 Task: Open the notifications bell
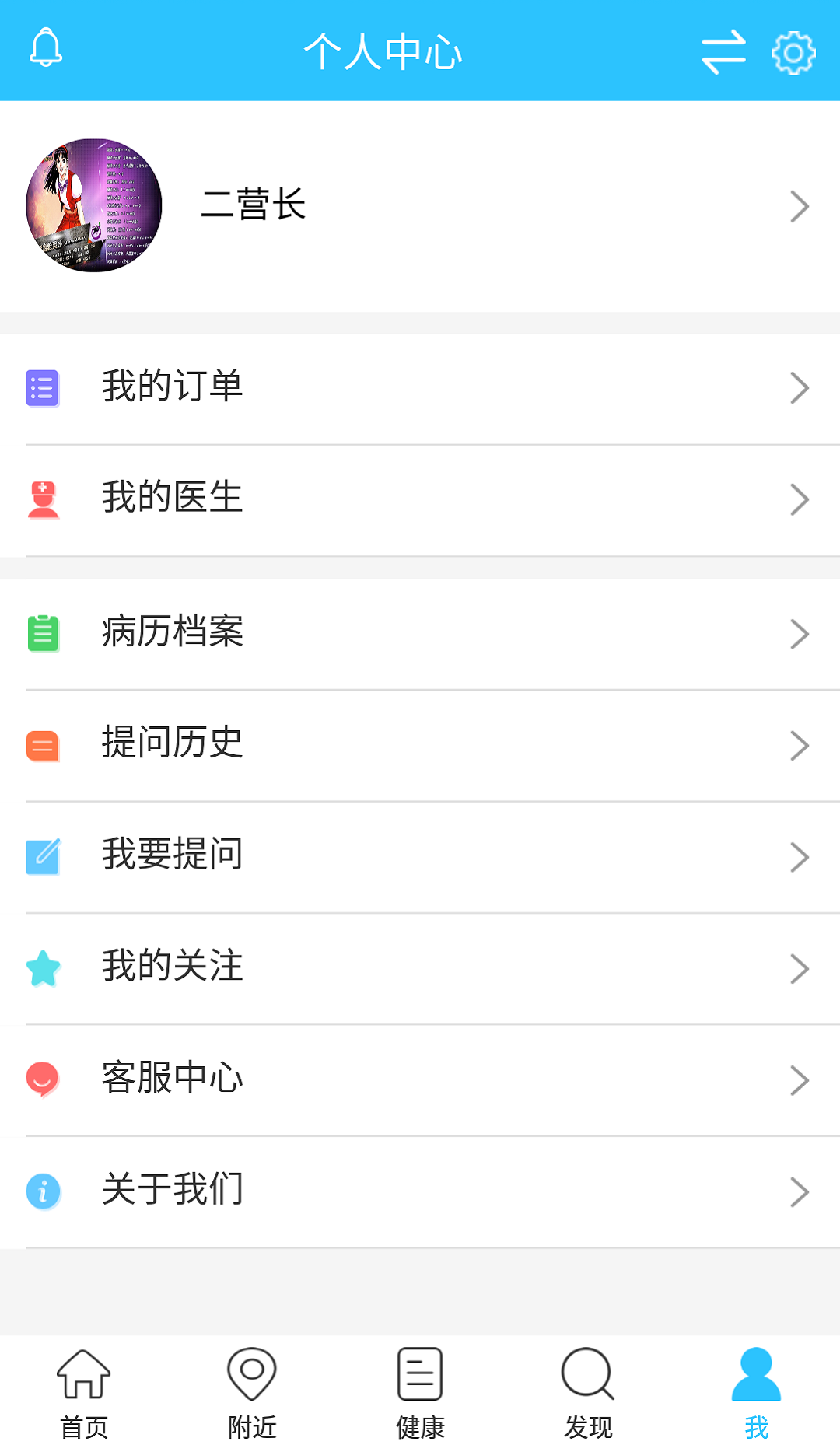click(x=46, y=48)
